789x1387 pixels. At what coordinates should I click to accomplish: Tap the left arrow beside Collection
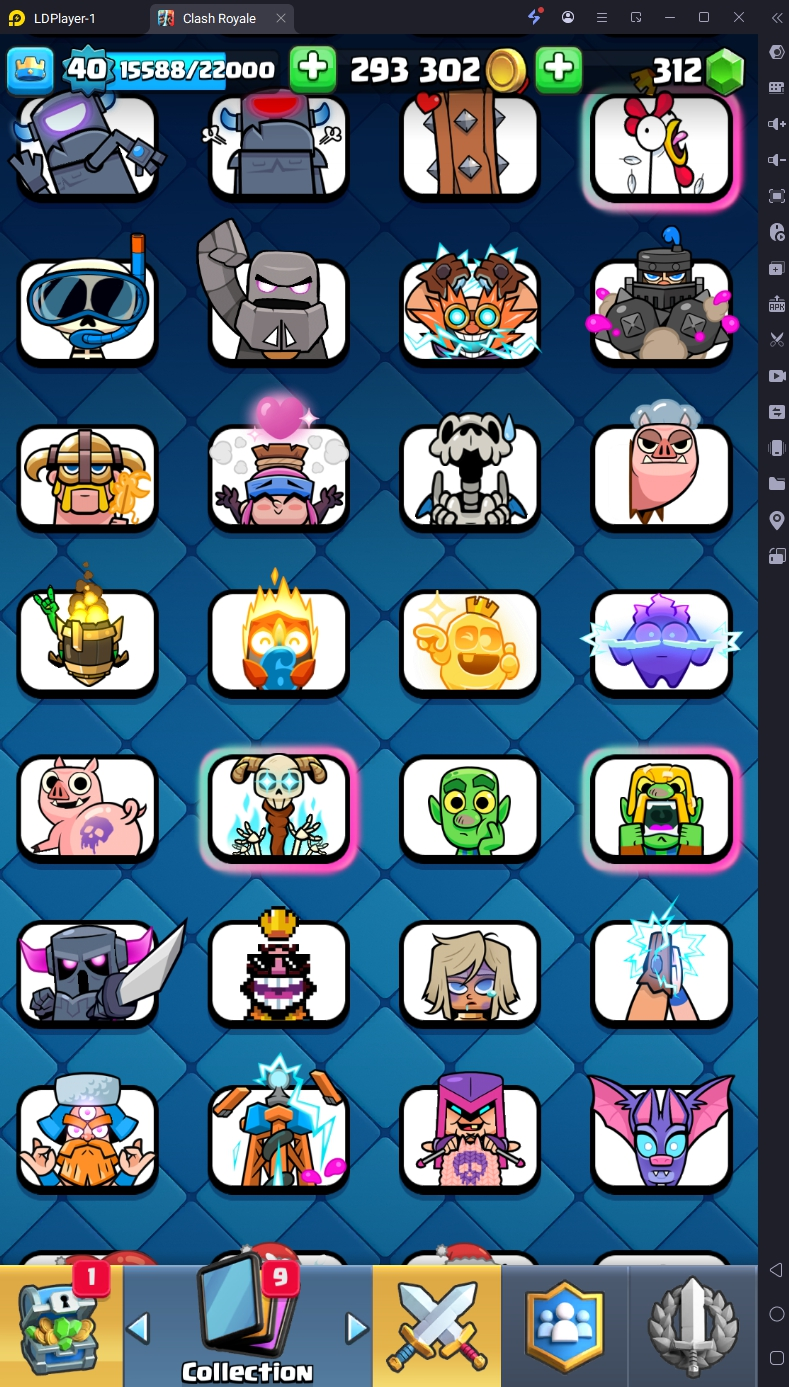(139, 1328)
